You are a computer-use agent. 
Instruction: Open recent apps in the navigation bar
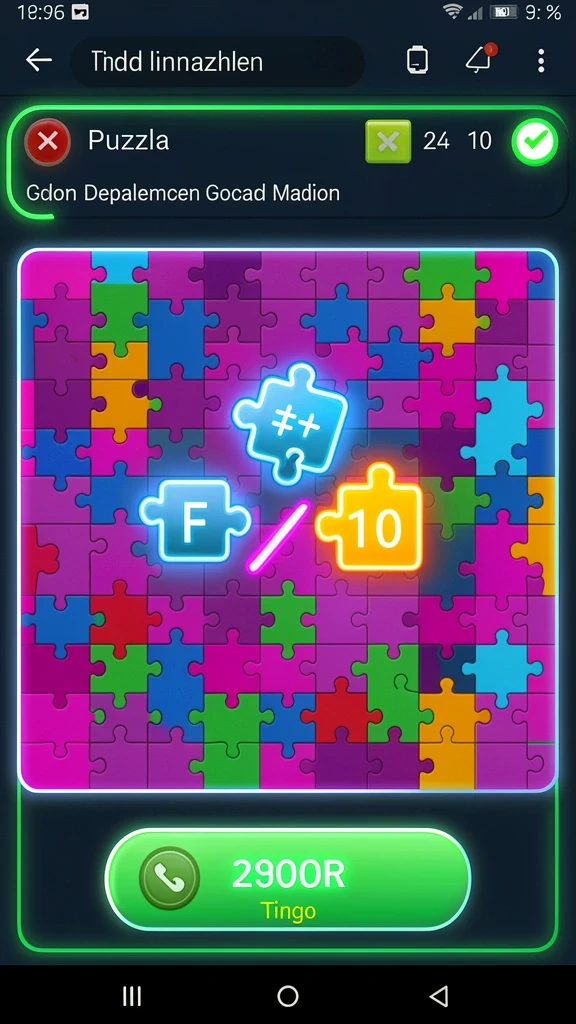coord(132,996)
